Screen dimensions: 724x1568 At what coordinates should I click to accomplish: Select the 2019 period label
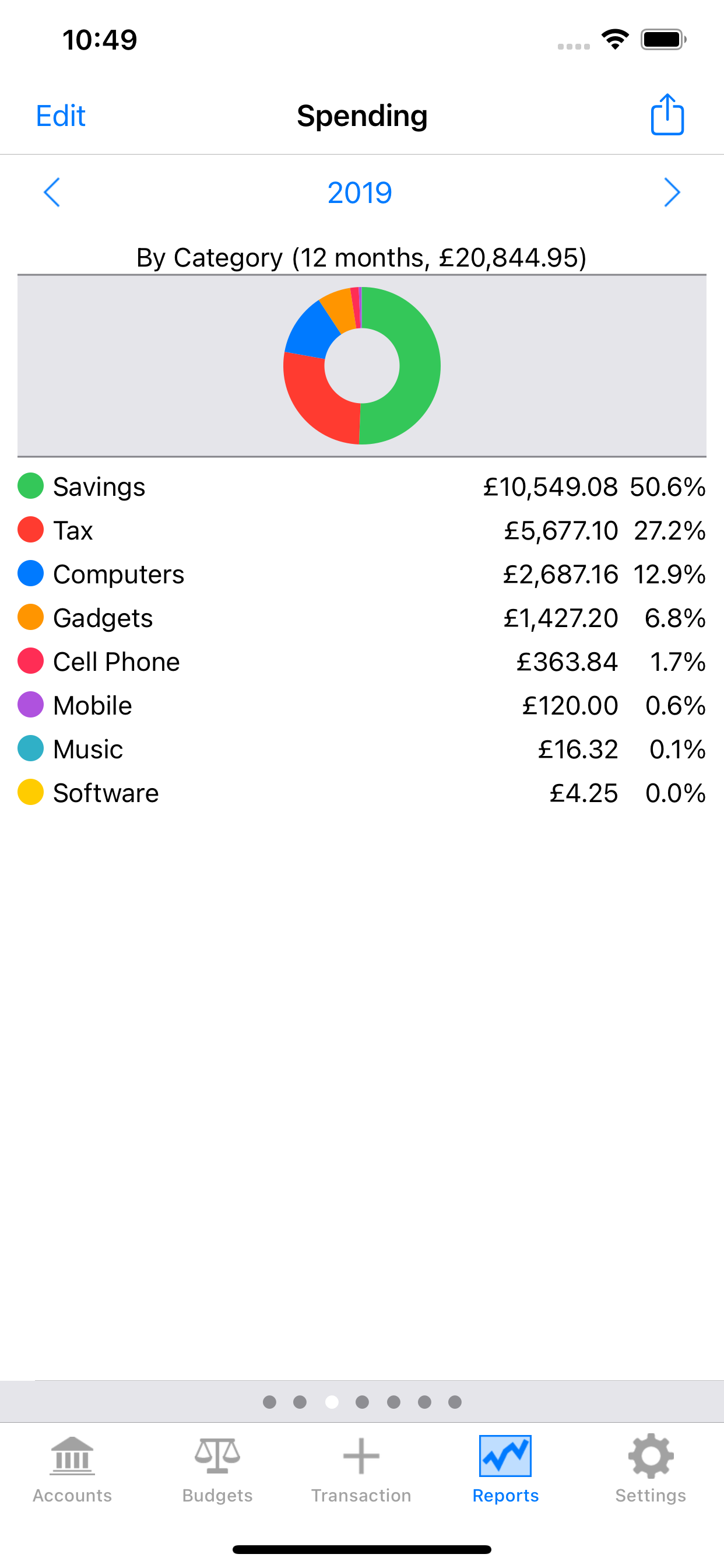[360, 193]
